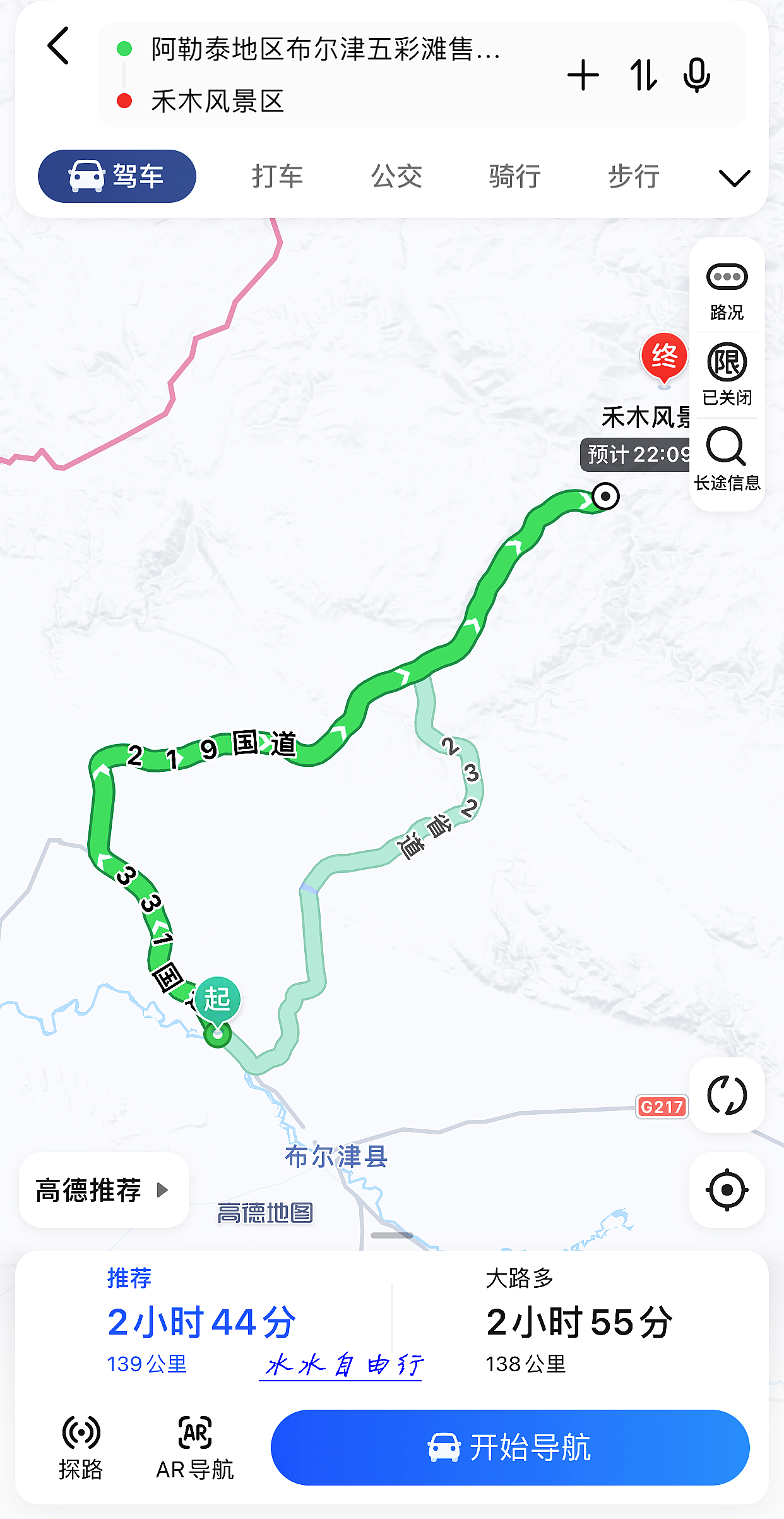
Task: Switch to the 骑行 tab
Action: (x=515, y=176)
